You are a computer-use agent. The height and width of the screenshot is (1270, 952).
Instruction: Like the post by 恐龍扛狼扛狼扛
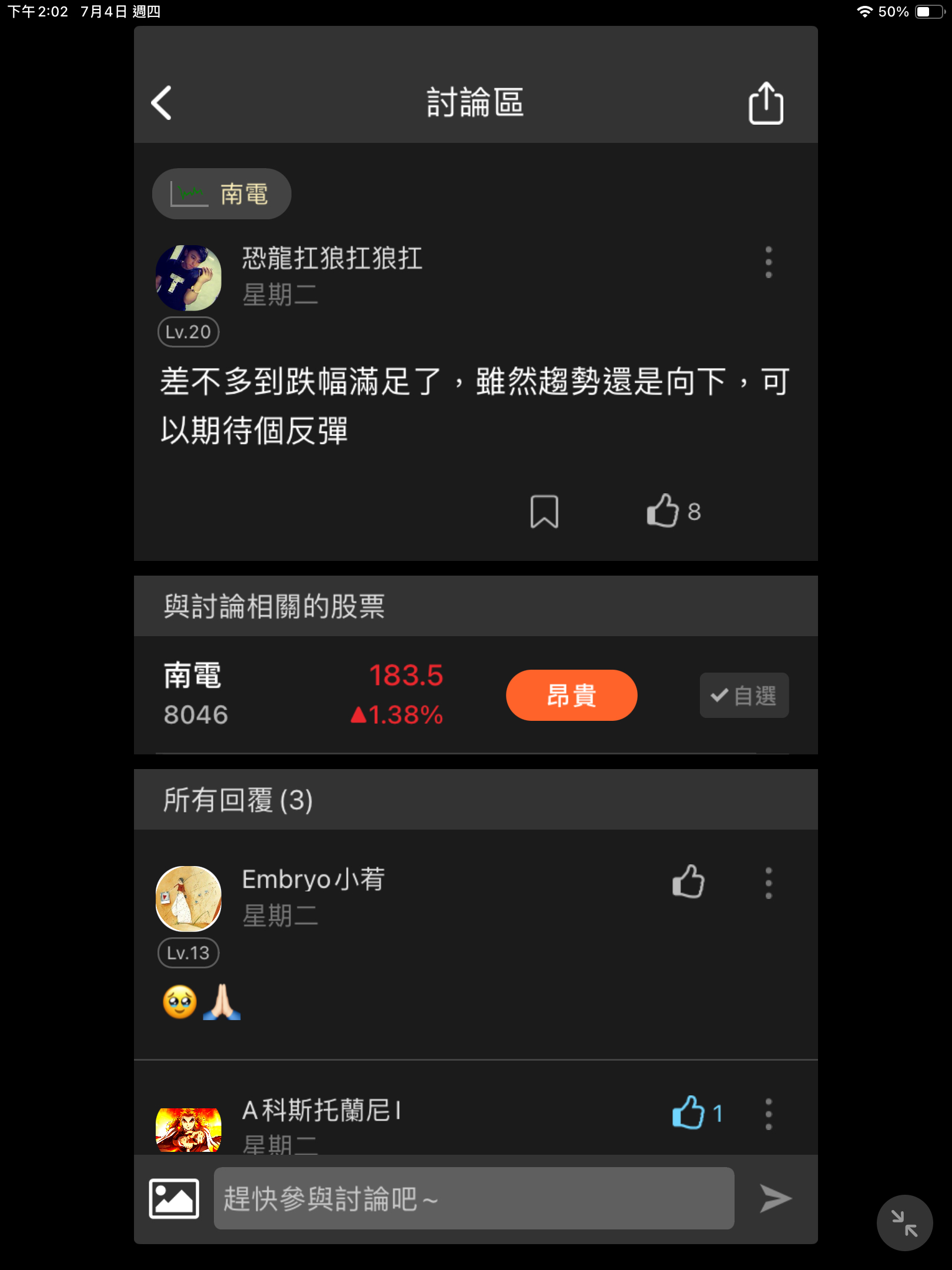[x=664, y=510]
